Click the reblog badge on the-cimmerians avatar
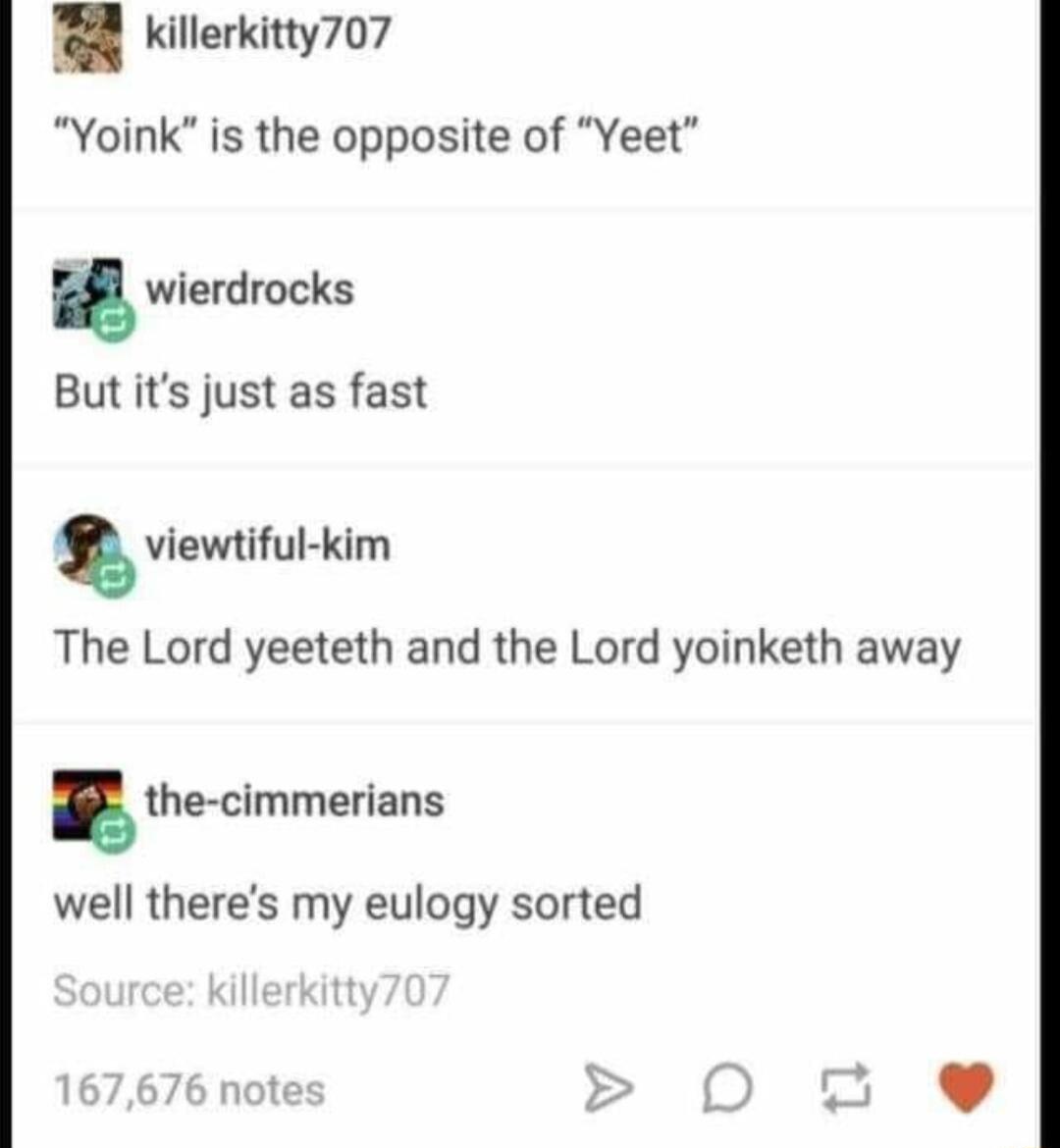1060x1148 pixels. point(111,832)
